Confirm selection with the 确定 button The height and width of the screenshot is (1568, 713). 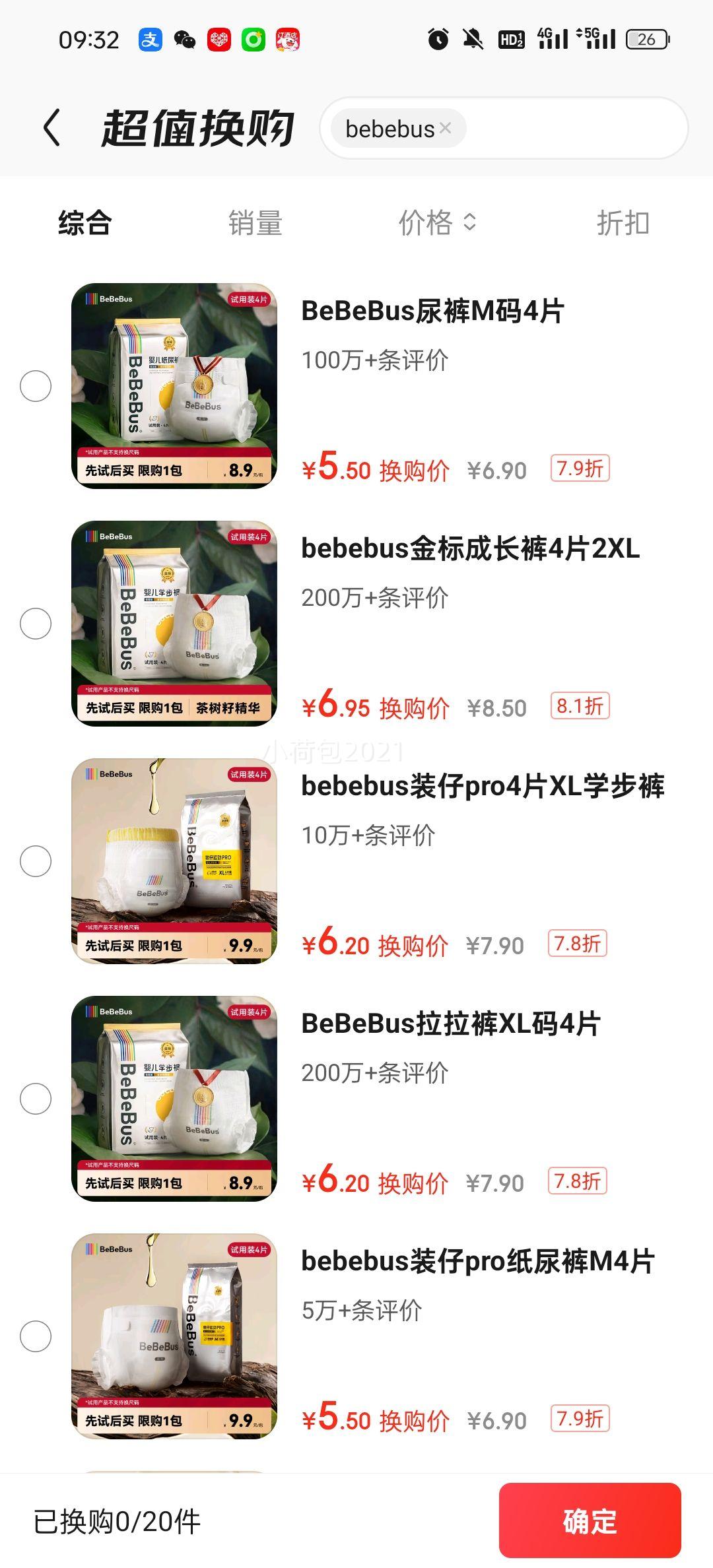coord(590,1520)
